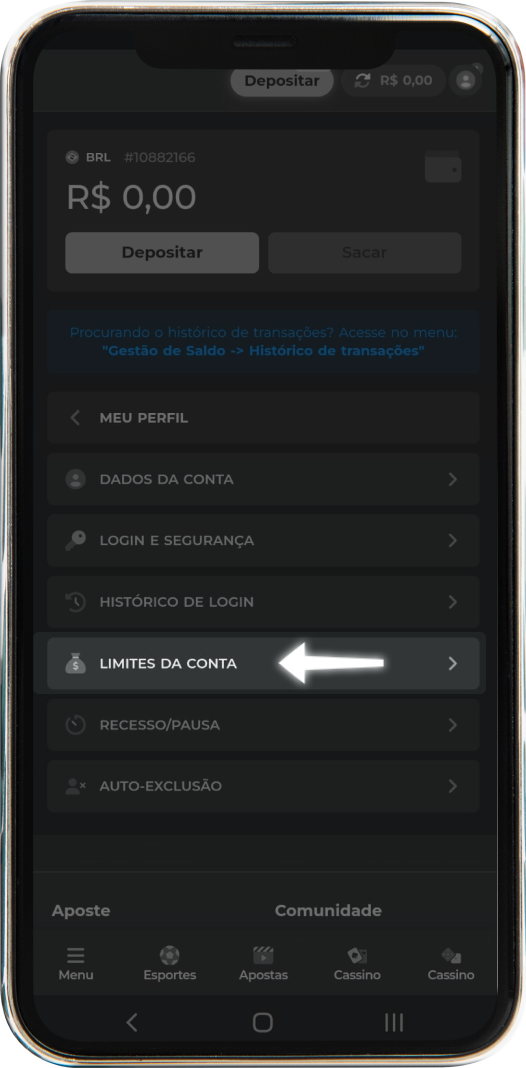
Task: Open the profile avatar icon
Action: [x=466, y=80]
